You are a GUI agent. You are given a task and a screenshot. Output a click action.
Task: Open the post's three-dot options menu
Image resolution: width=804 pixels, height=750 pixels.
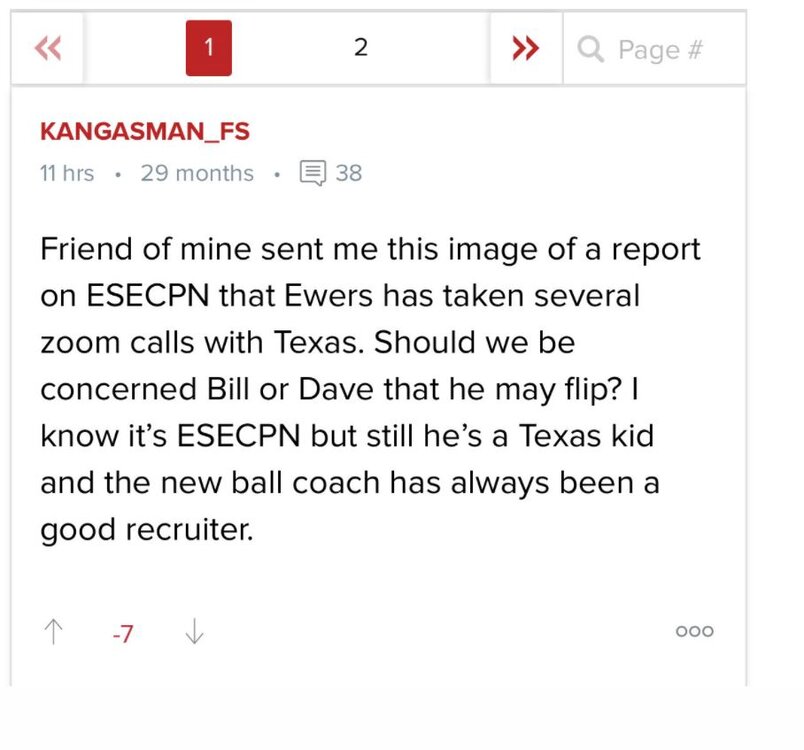pos(694,632)
